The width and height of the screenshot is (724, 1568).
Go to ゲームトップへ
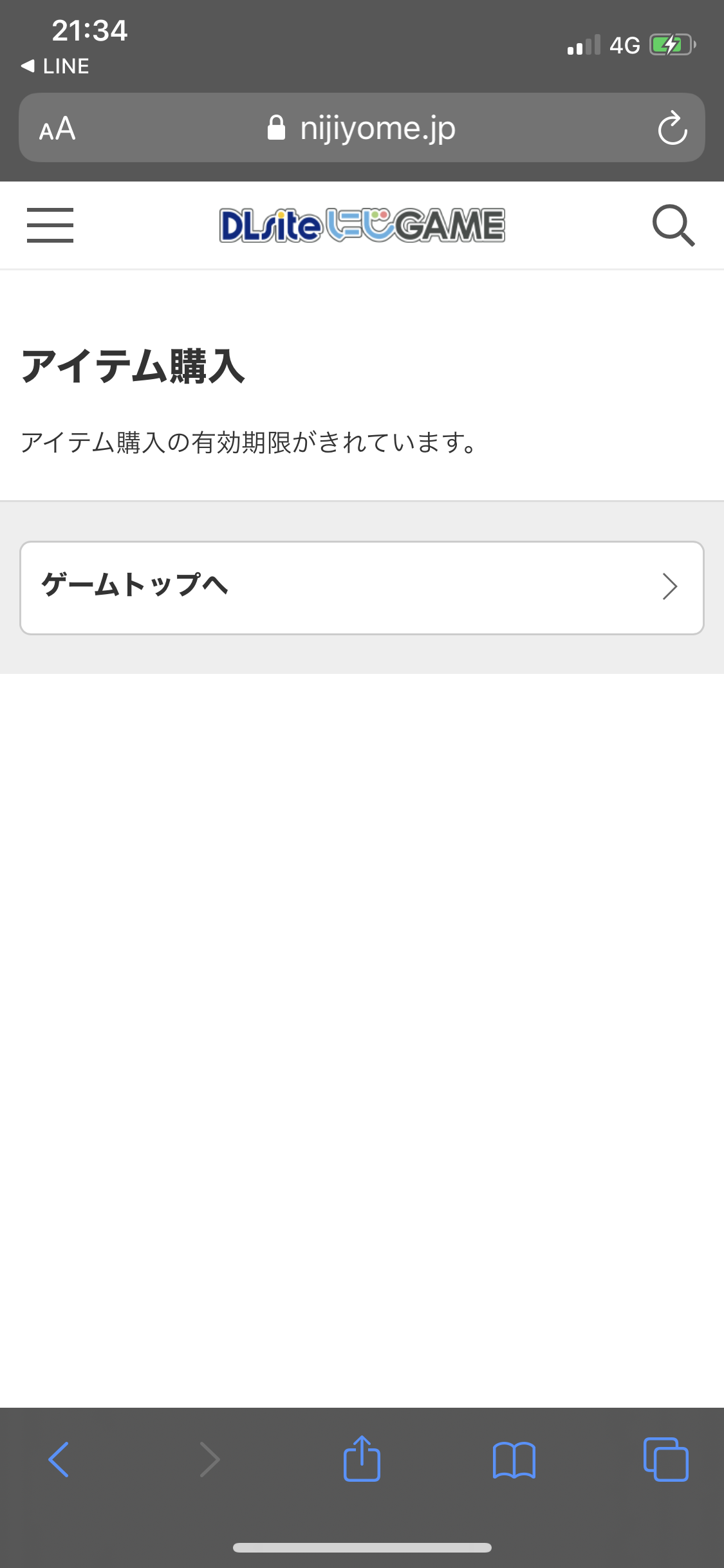(x=362, y=588)
